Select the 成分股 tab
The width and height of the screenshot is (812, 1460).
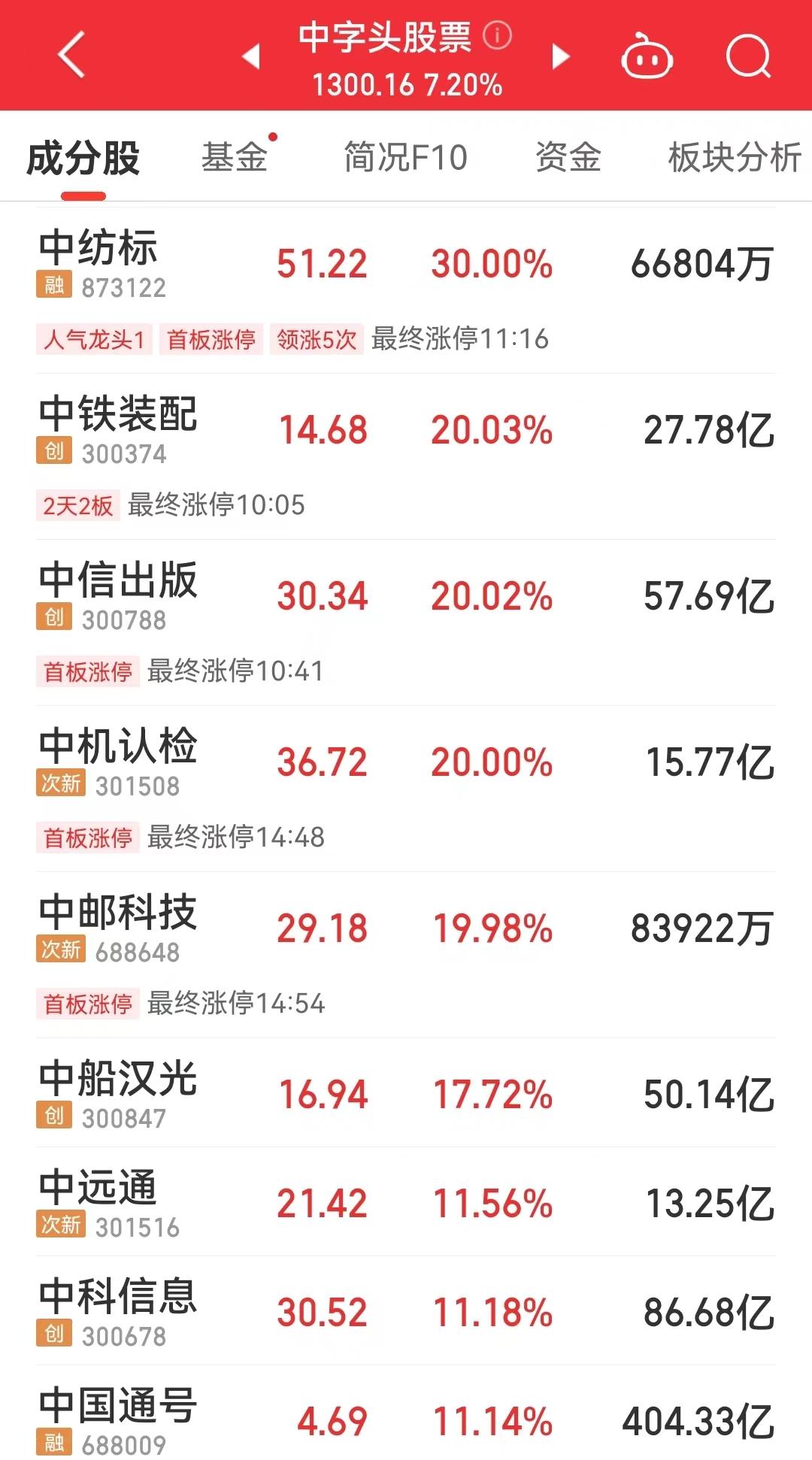click(x=83, y=159)
